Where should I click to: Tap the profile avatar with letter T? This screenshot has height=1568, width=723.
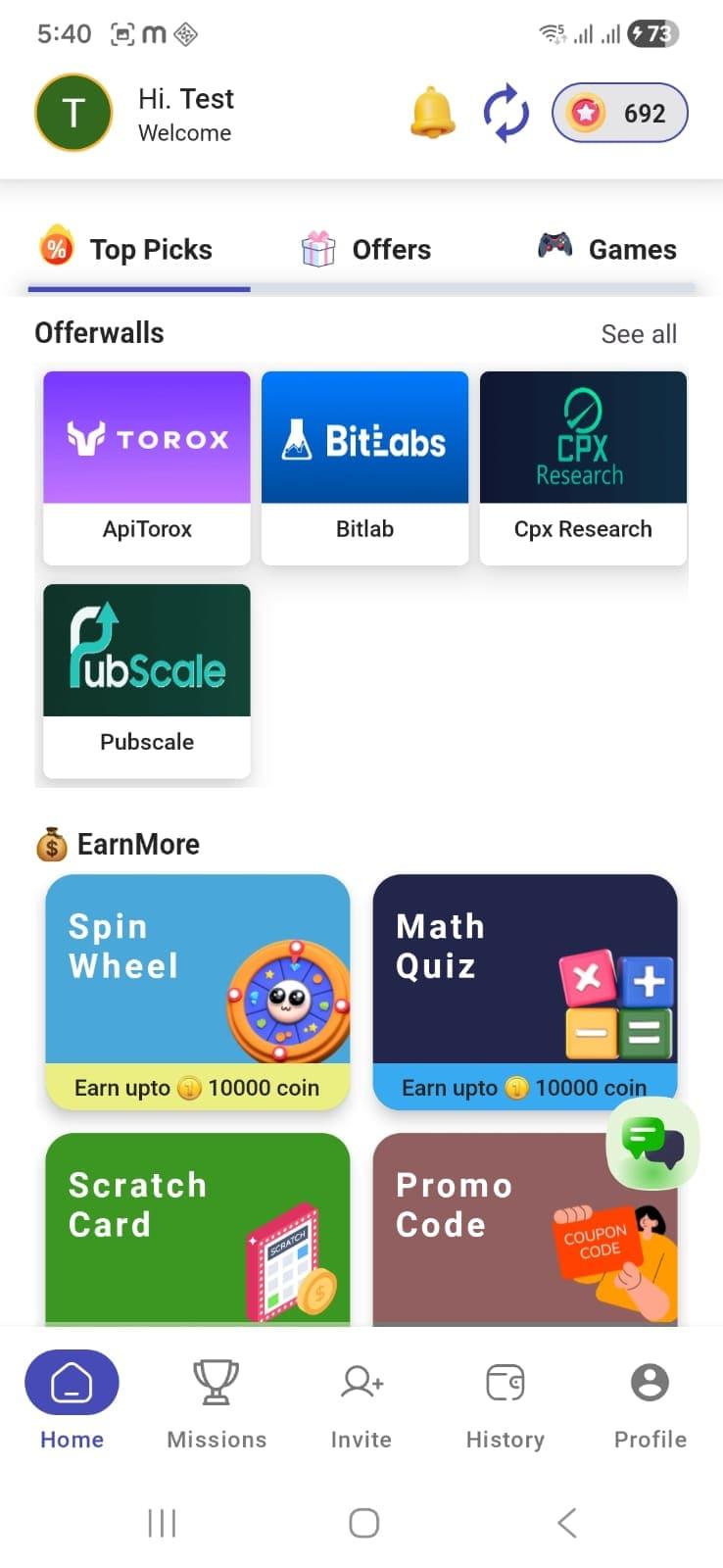[x=73, y=113]
